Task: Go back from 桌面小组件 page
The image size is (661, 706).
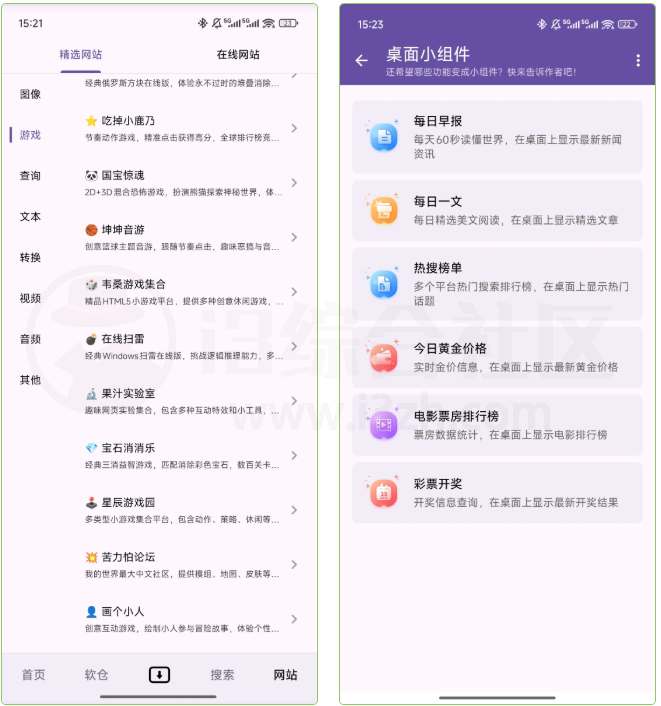Action: 361,61
